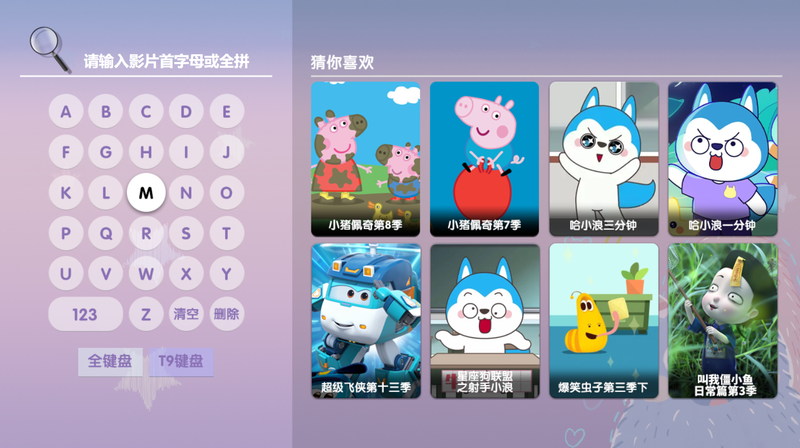Viewport: 800px width, 448px height.
Task: Type letter M on the keyboard
Action: [146, 192]
